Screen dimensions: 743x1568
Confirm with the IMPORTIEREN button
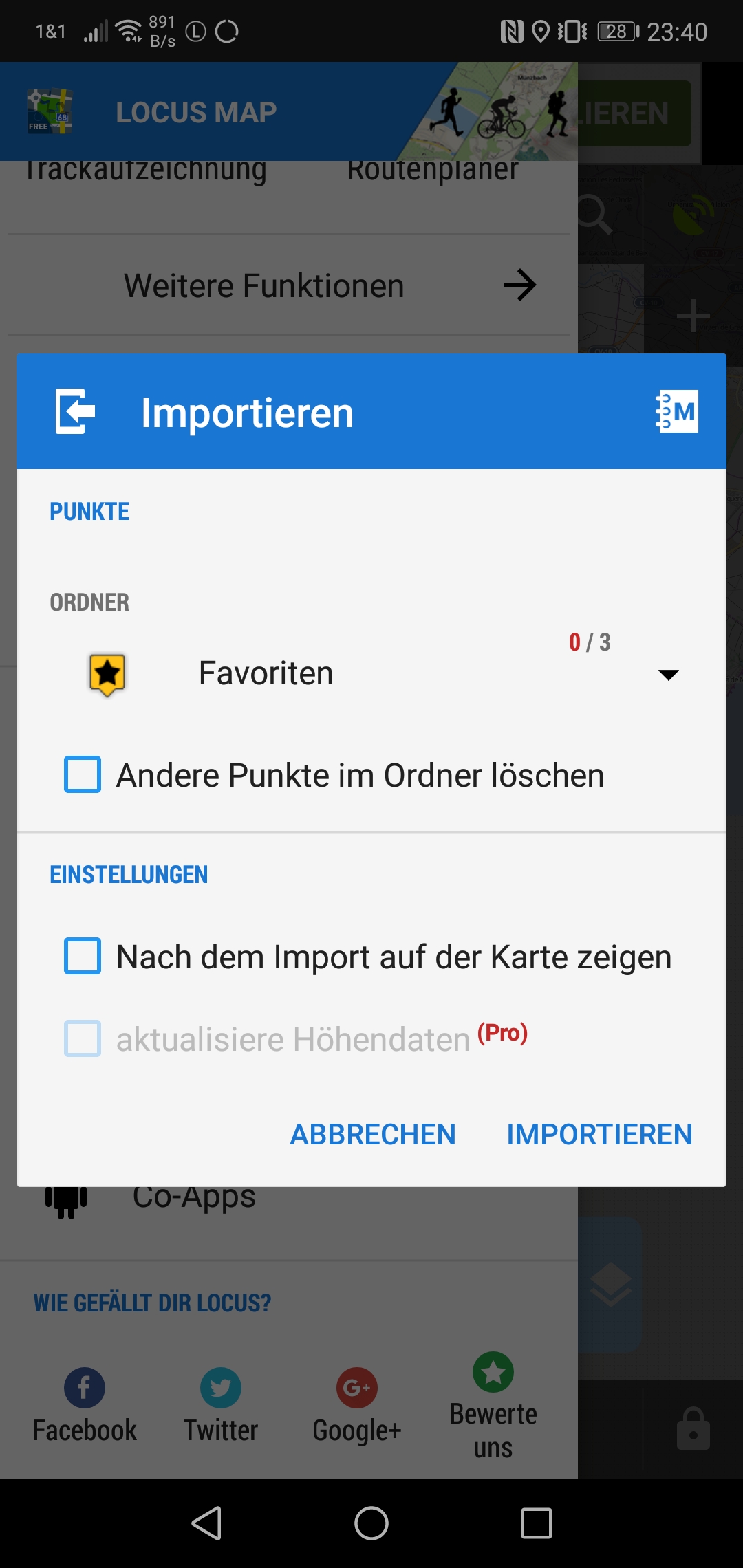coord(599,1135)
